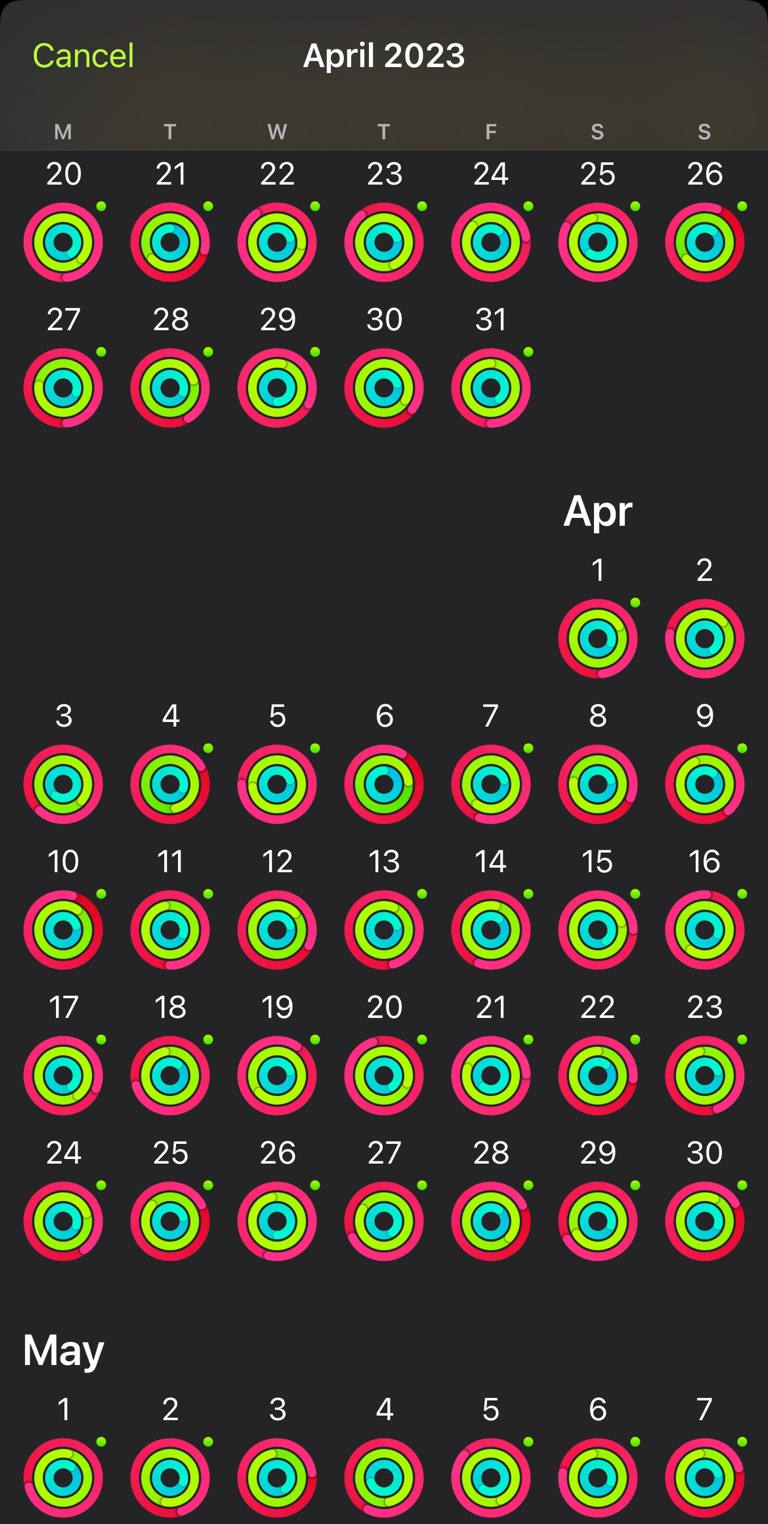Select May 7 activity rings
This screenshot has width=768, height=1524.
point(705,1477)
